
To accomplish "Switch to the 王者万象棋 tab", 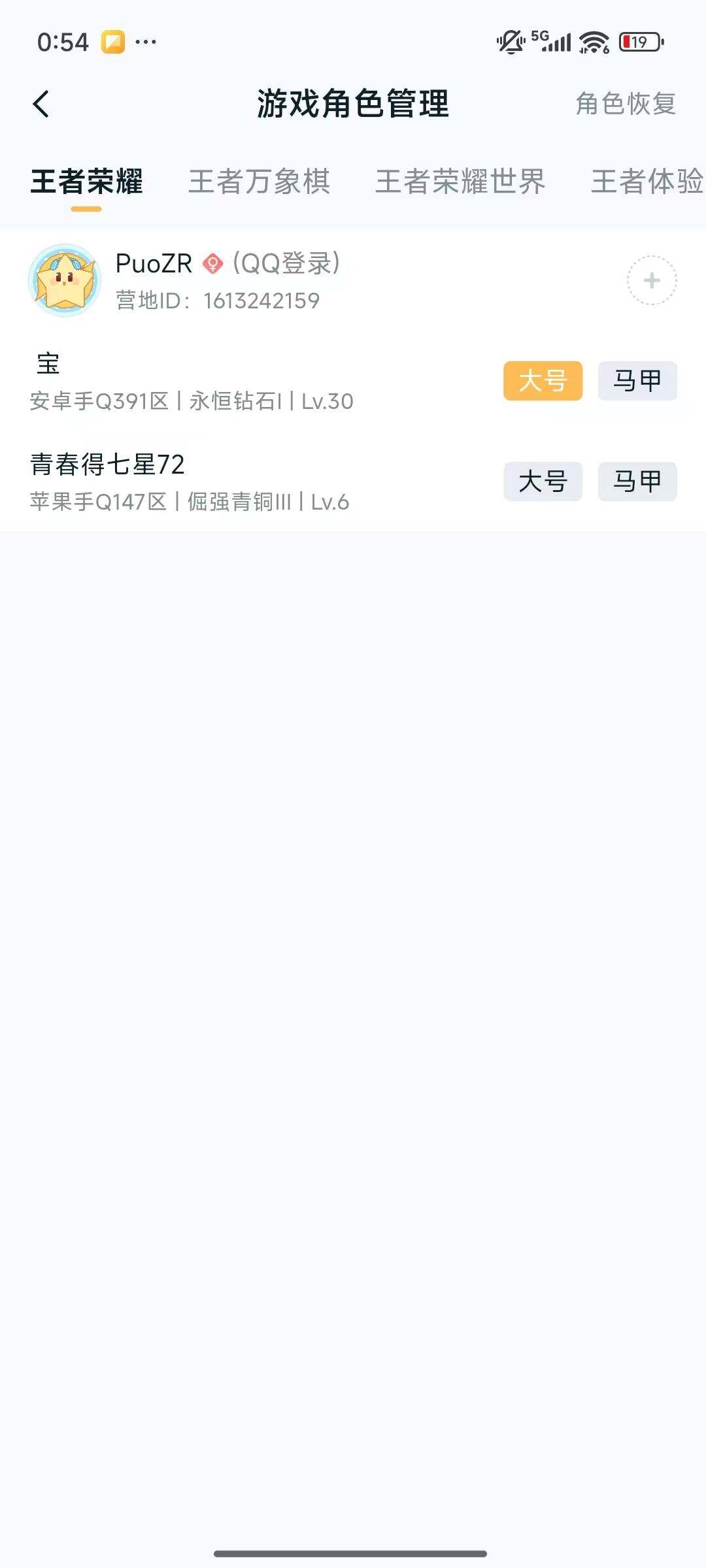I will coord(260,182).
